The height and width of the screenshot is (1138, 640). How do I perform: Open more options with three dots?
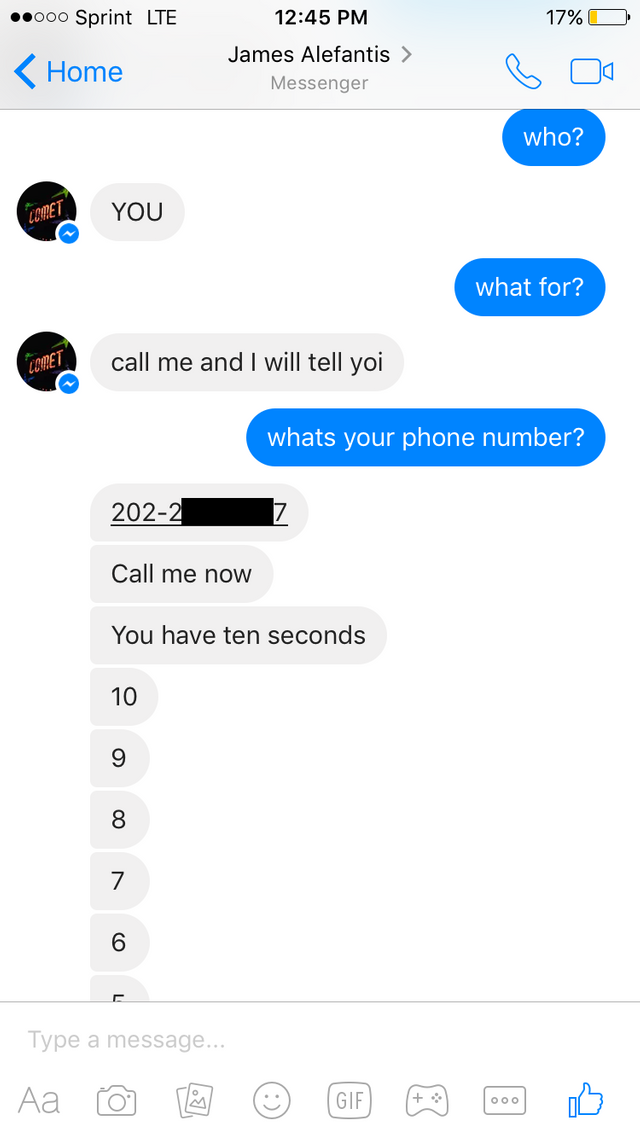click(503, 1101)
